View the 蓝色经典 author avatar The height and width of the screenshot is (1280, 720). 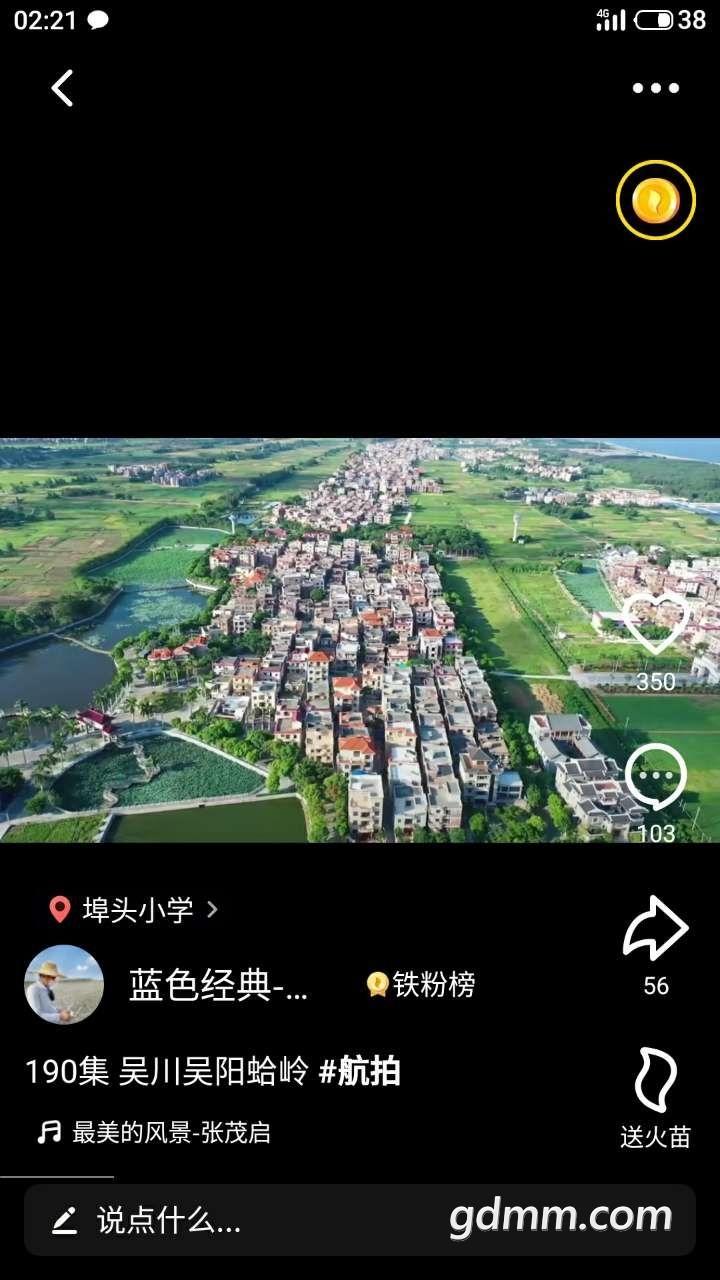click(64, 985)
